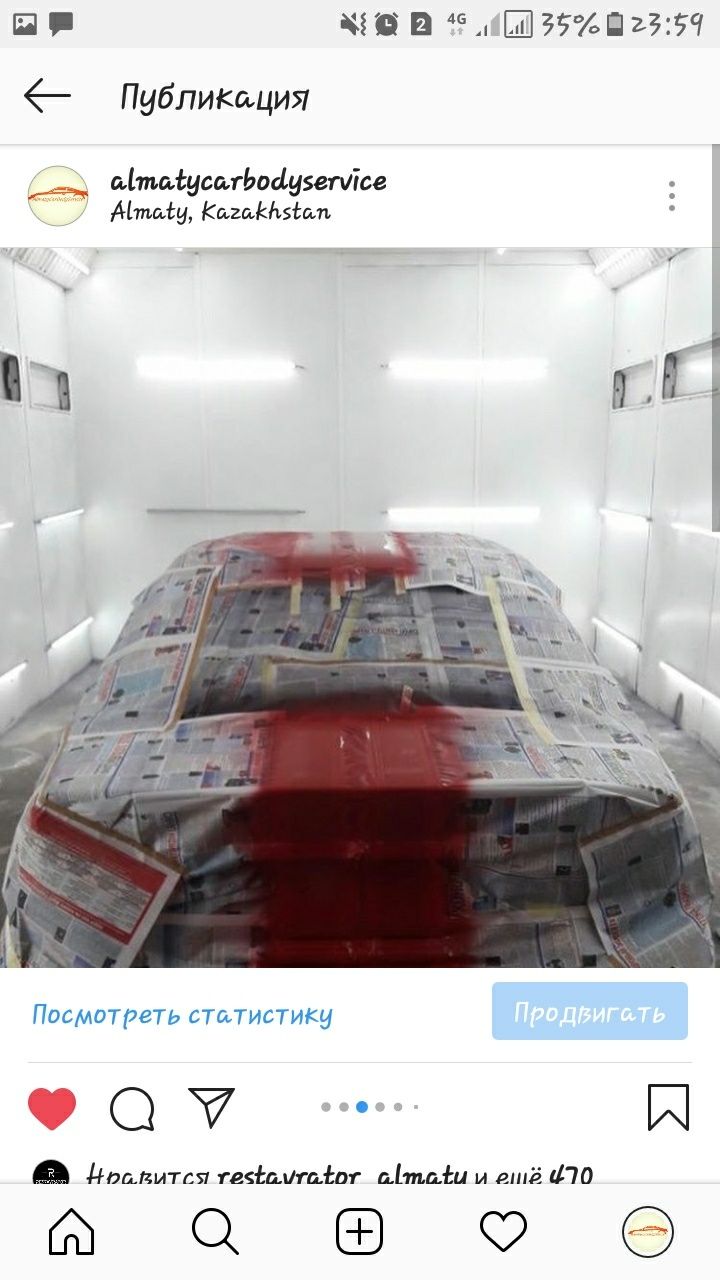Open the Activity heart tab
The image size is (720, 1280).
click(503, 1231)
